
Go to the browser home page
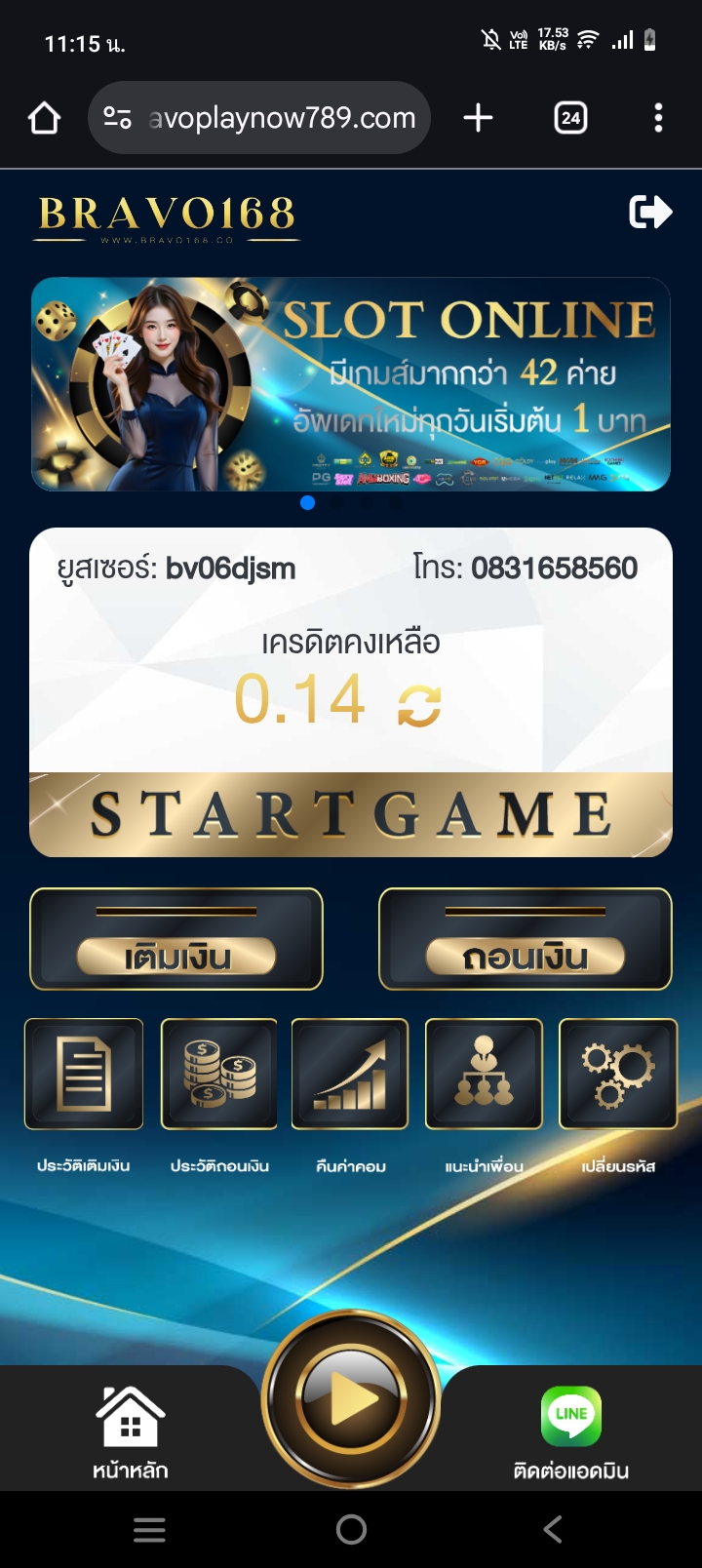point(45,118)
